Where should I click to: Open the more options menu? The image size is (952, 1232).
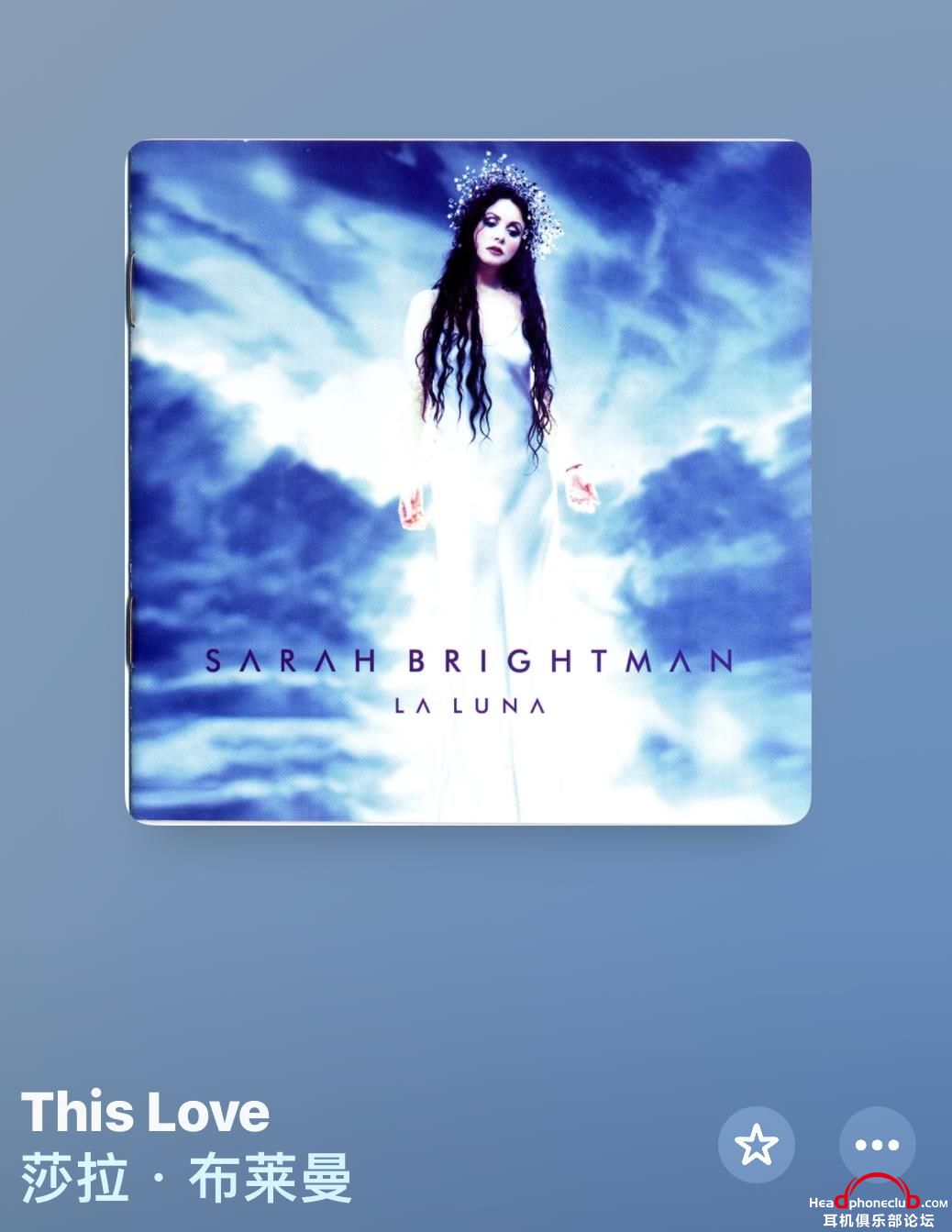(877, 1144)
